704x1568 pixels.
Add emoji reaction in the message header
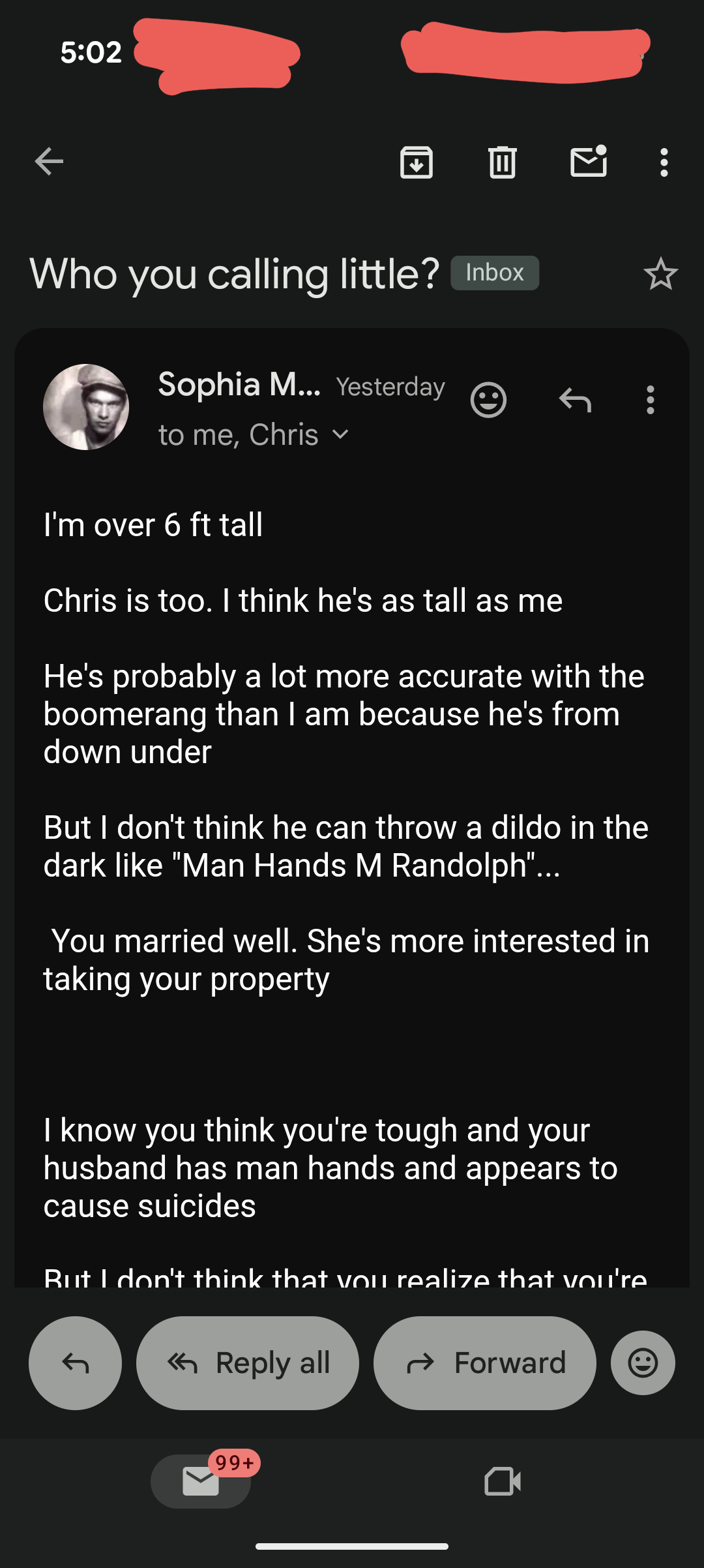488,400
